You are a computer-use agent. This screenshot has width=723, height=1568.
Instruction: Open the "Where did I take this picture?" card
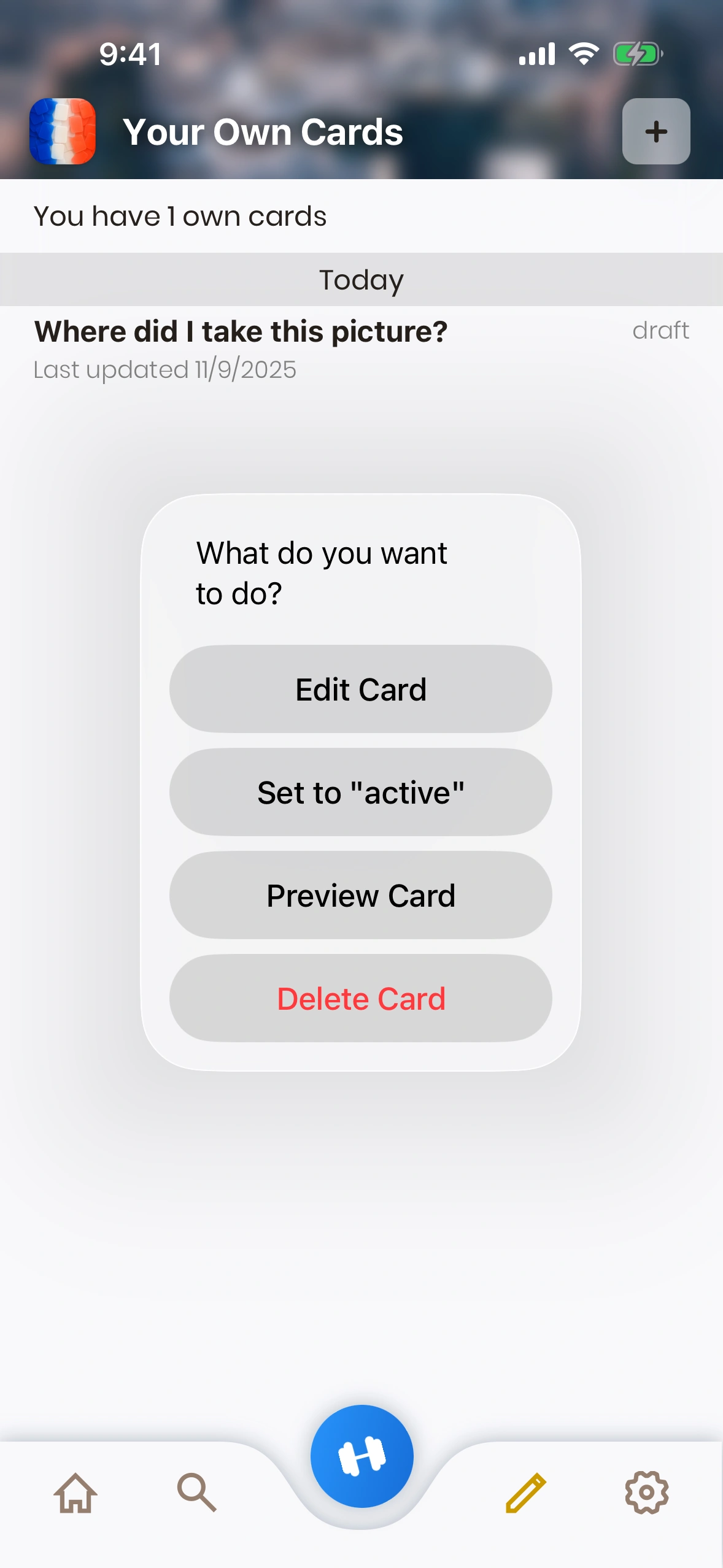coord(241,332)
